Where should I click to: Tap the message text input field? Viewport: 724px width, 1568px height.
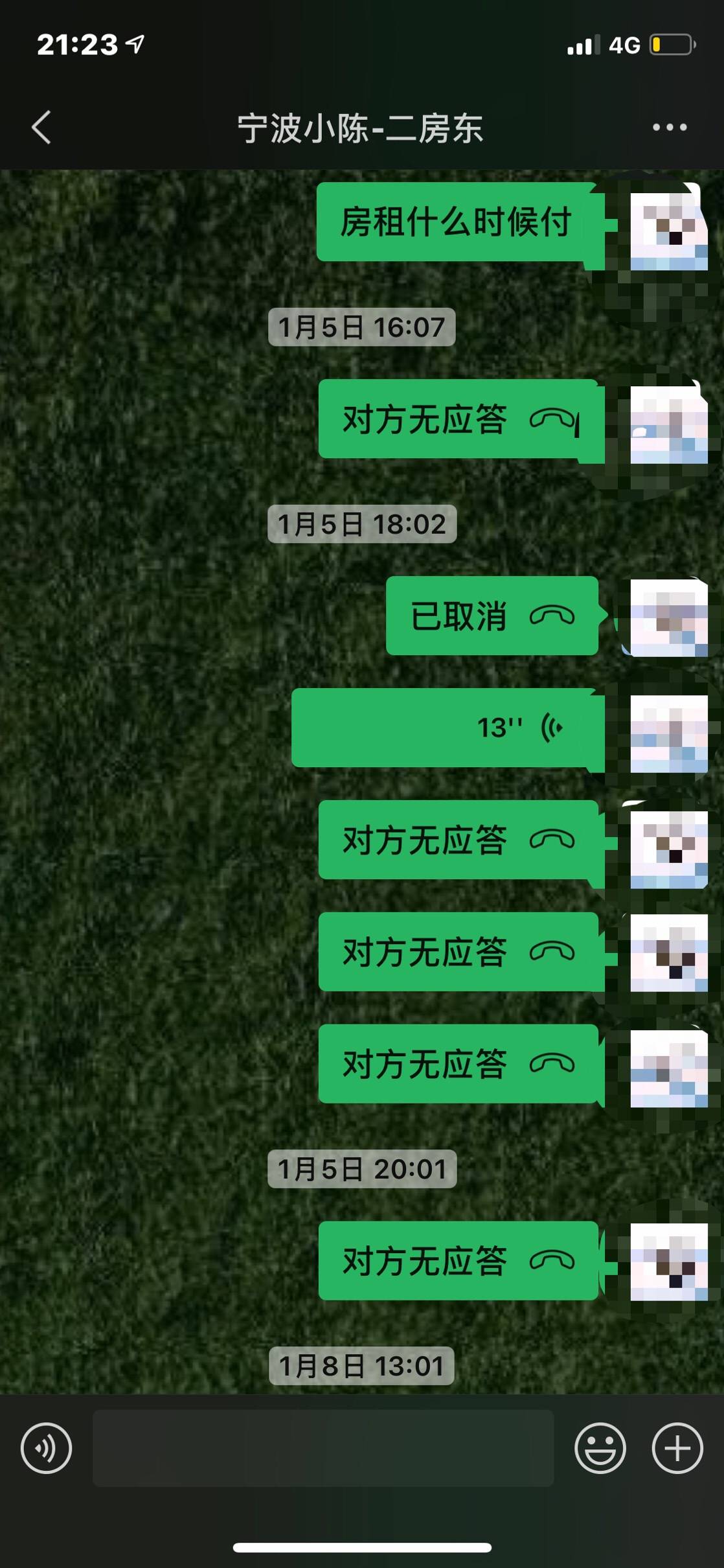(x=322, y=1448)
